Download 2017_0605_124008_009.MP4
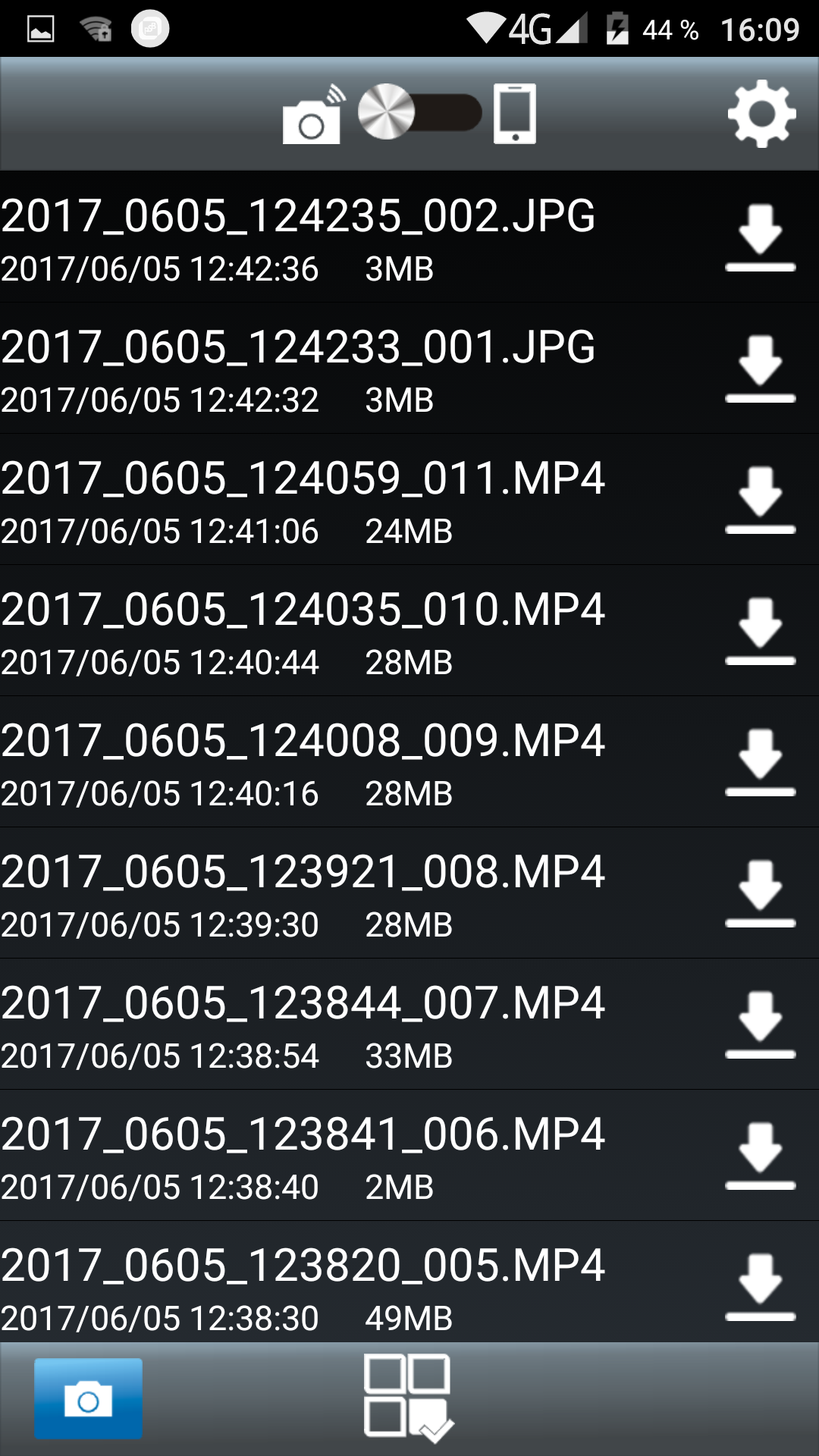 (x=760, y=762)
